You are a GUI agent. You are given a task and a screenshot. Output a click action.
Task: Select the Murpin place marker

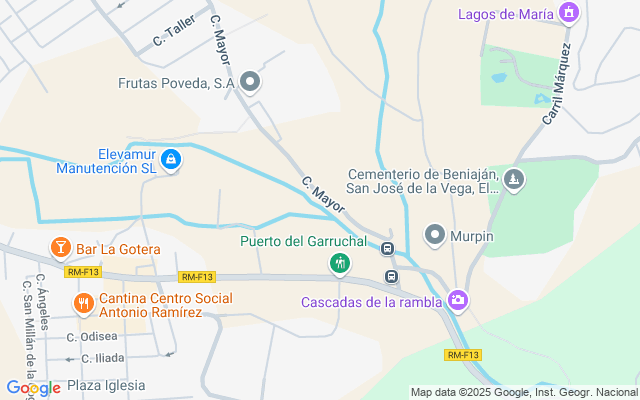(435, 235)
